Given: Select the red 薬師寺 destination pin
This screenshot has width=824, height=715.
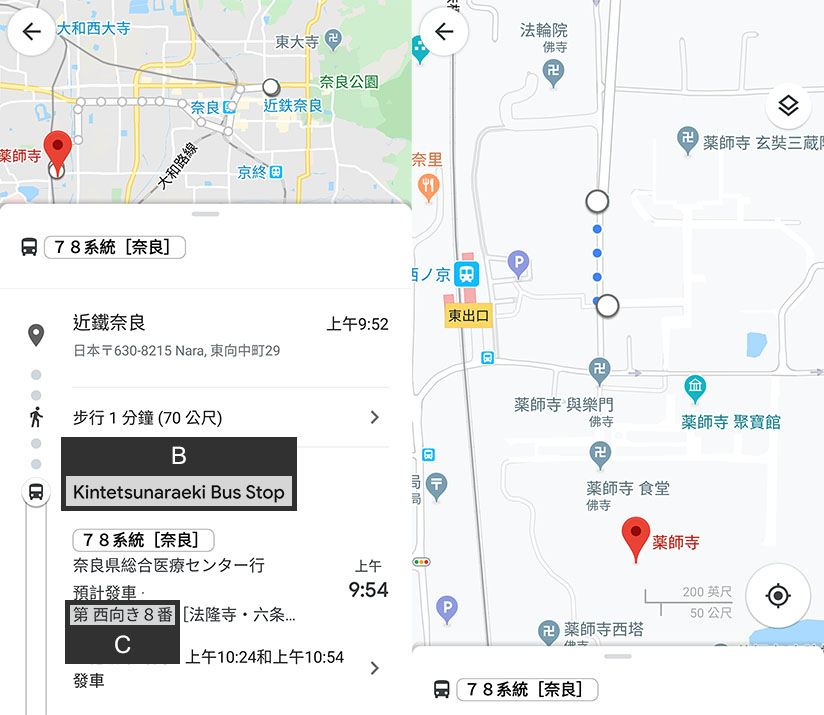Looking at the screenshot, I should [634, 538].
